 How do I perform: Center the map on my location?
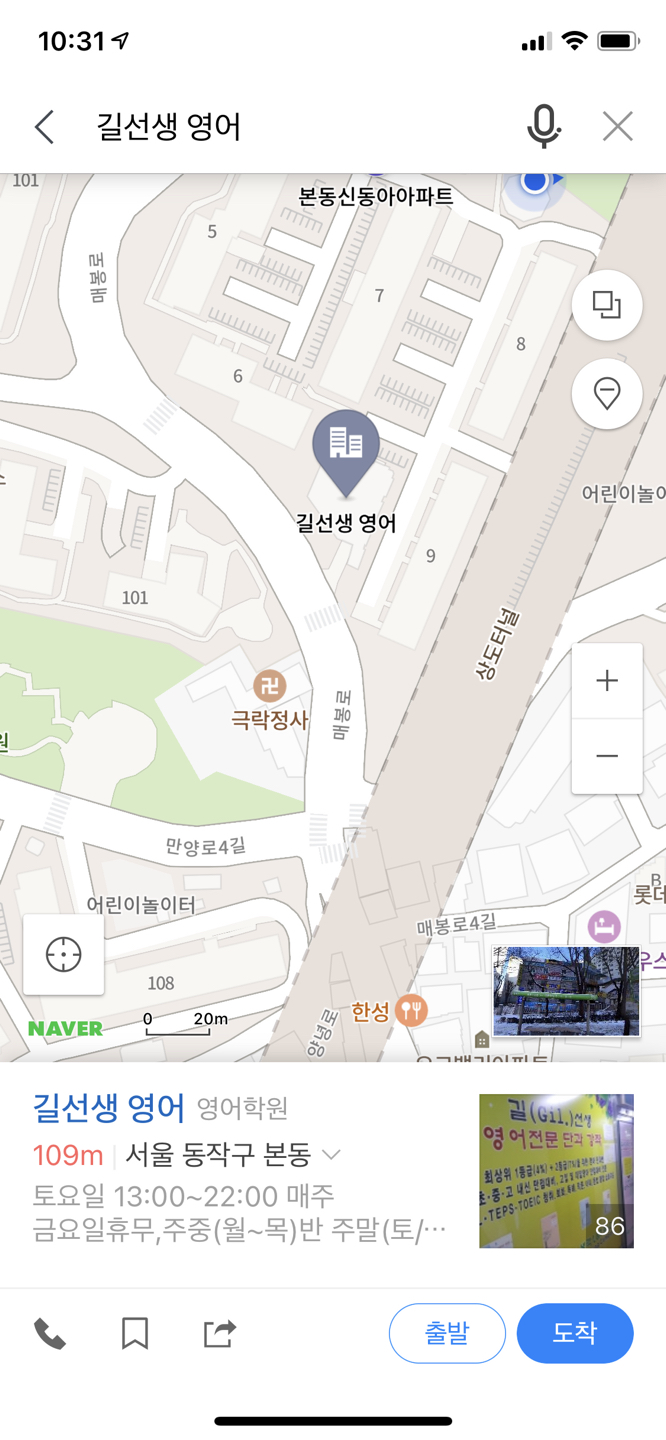63,955
